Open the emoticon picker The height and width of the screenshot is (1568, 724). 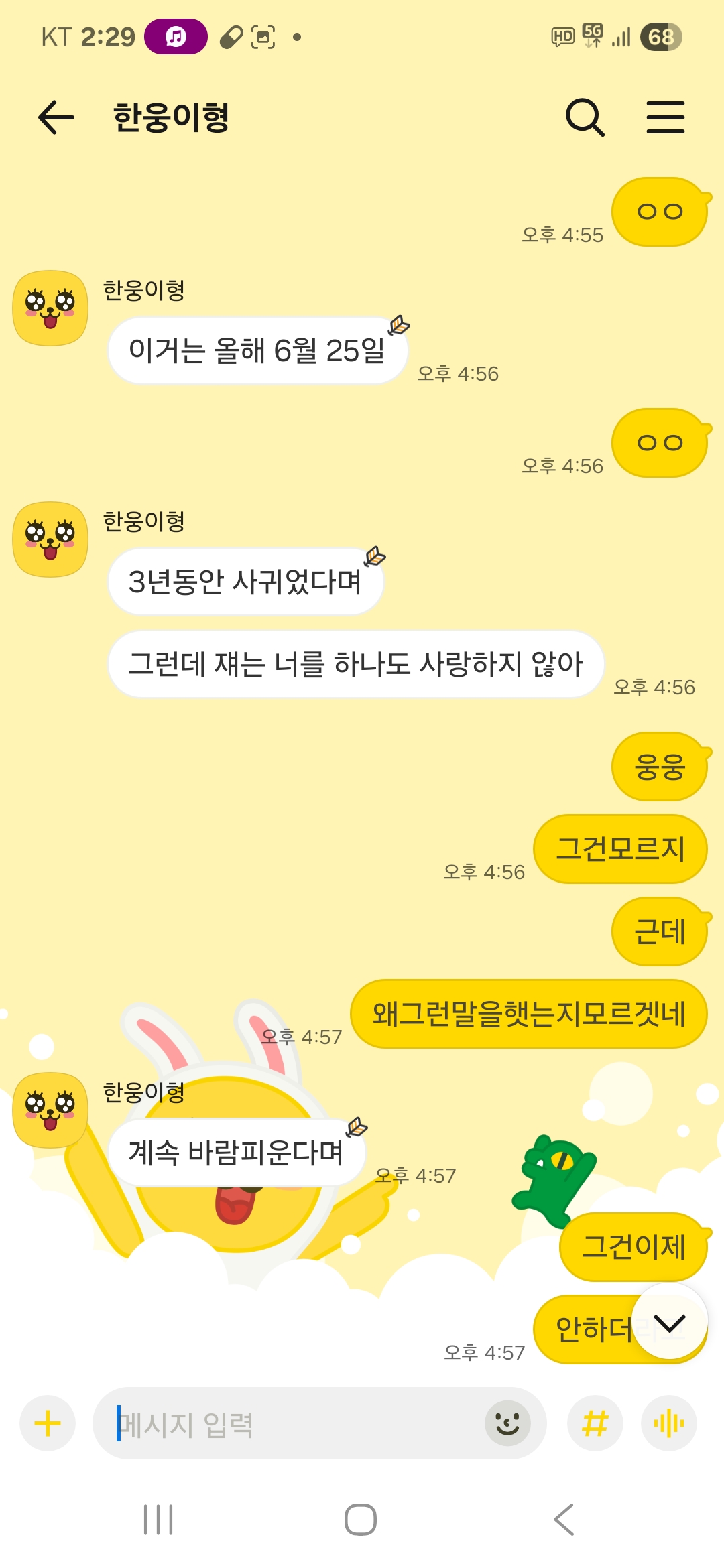pos(507,1423)
